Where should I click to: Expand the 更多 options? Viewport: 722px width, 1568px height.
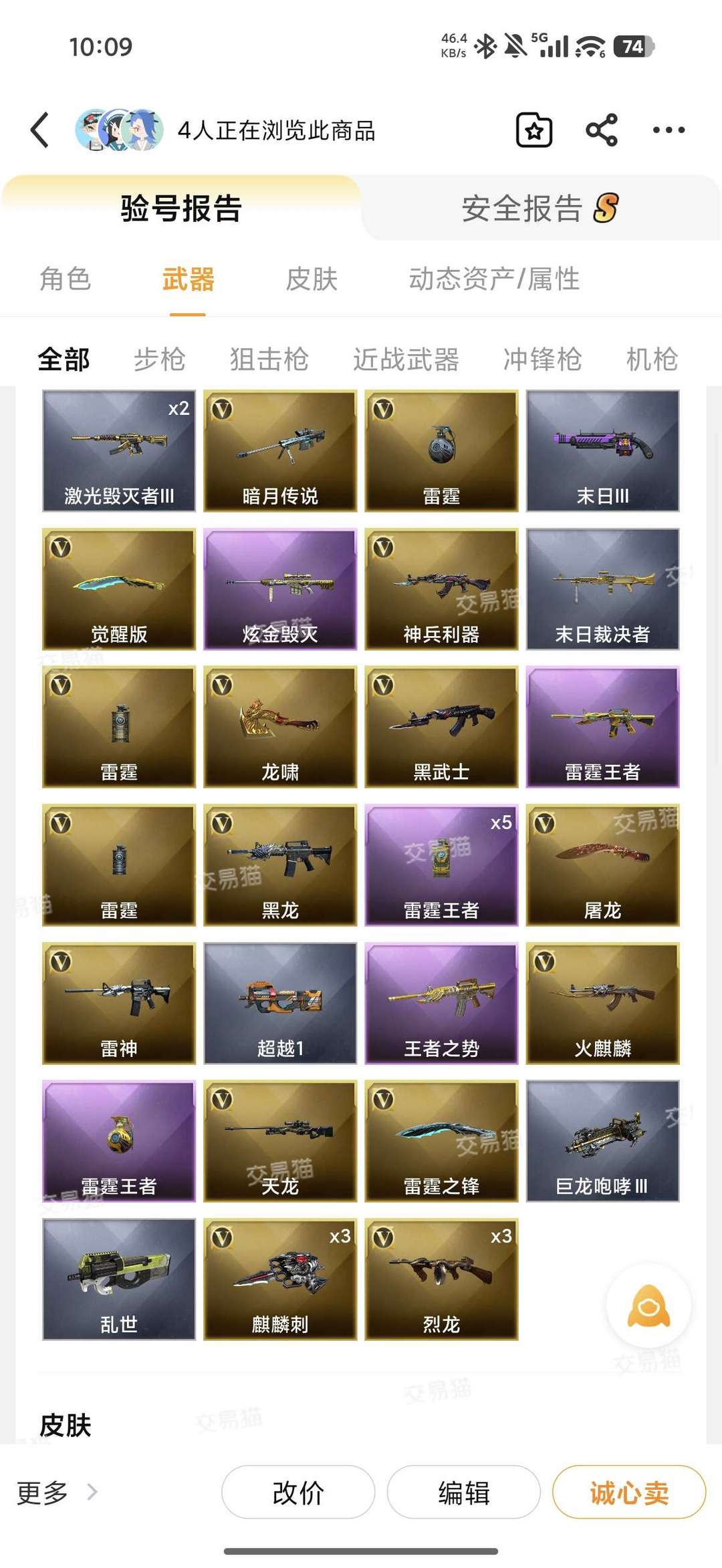tap(56, 1492)
